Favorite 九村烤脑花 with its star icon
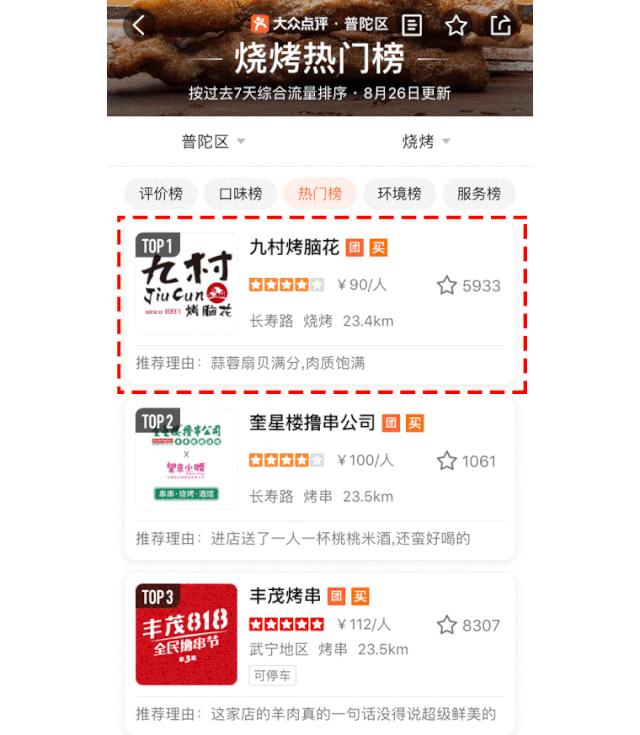Viewport: 640px width, 735px height. (x=446, y=286)
